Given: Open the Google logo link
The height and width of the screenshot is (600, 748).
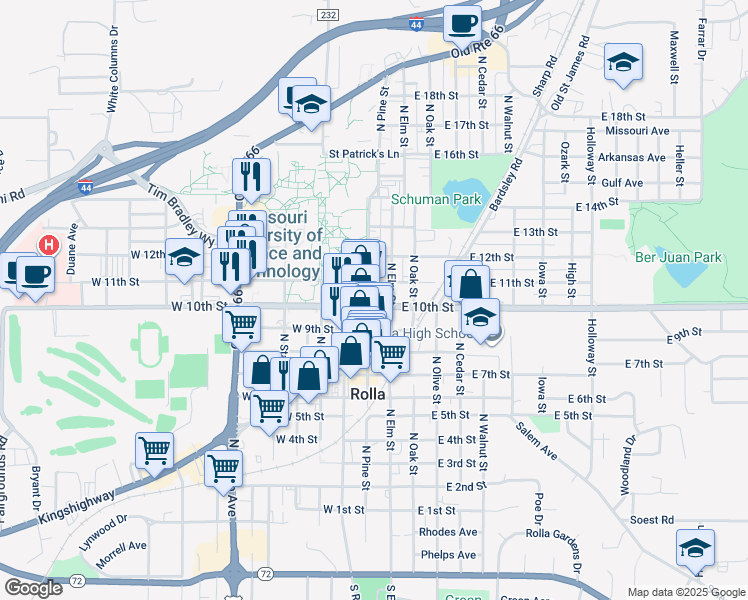Looking at the screenshot, I should click(x=34, y=588).
